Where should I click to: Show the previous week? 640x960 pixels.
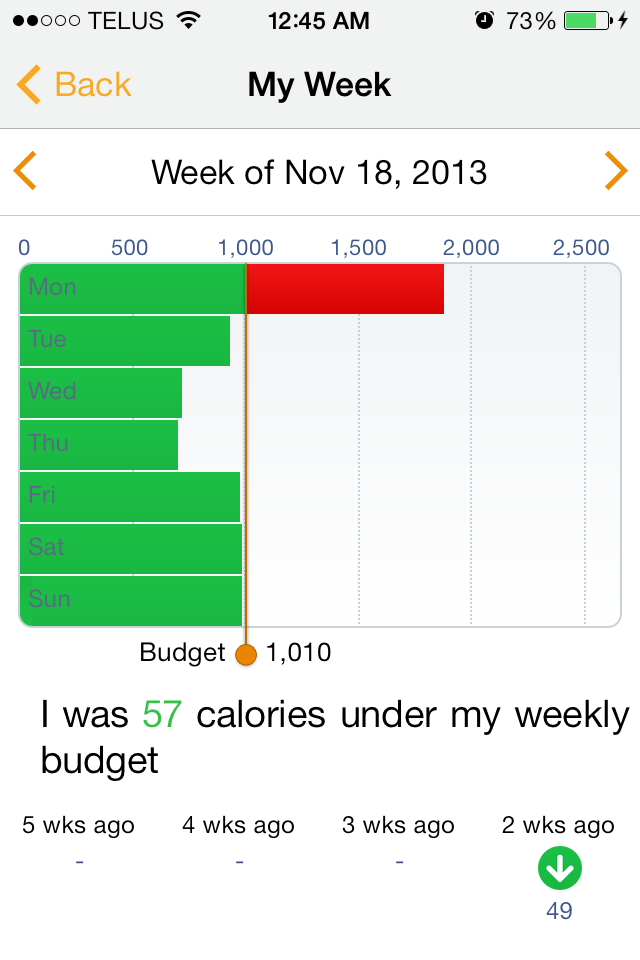[26, 172]
